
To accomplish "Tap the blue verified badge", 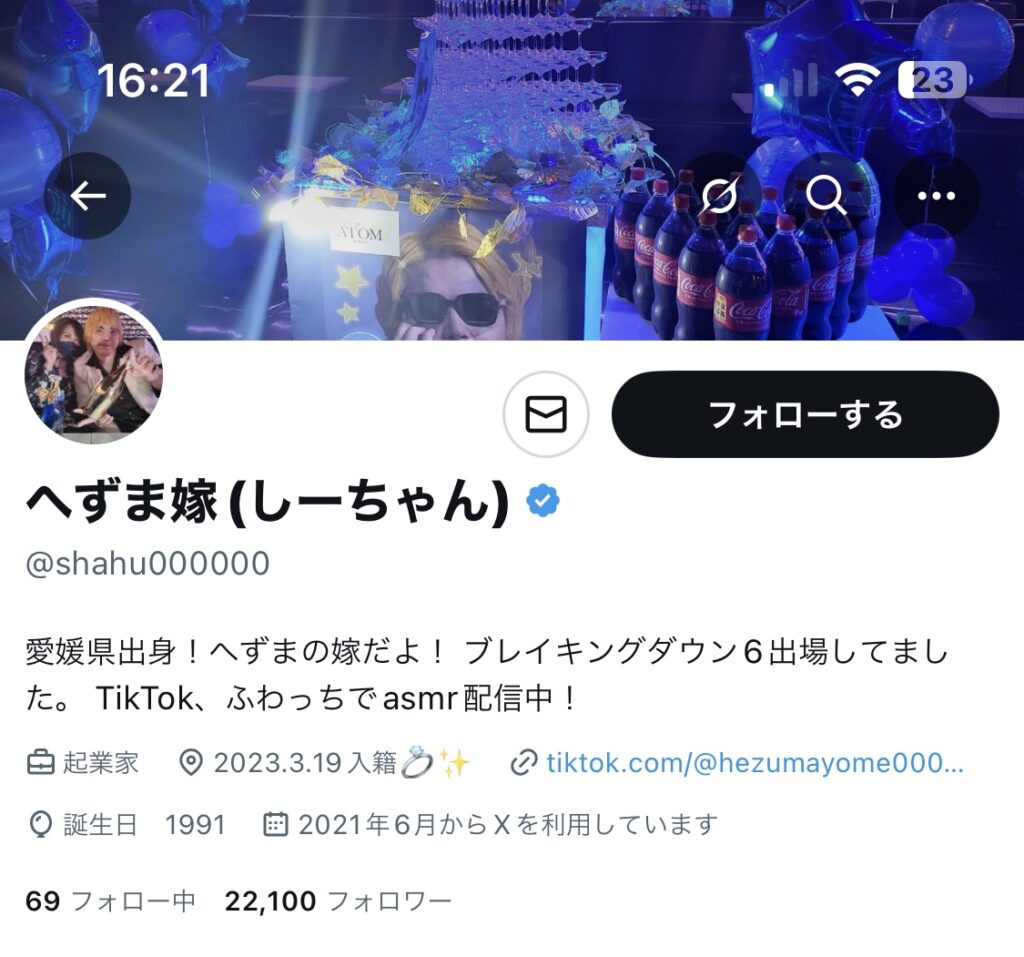I will pos(543,500).
